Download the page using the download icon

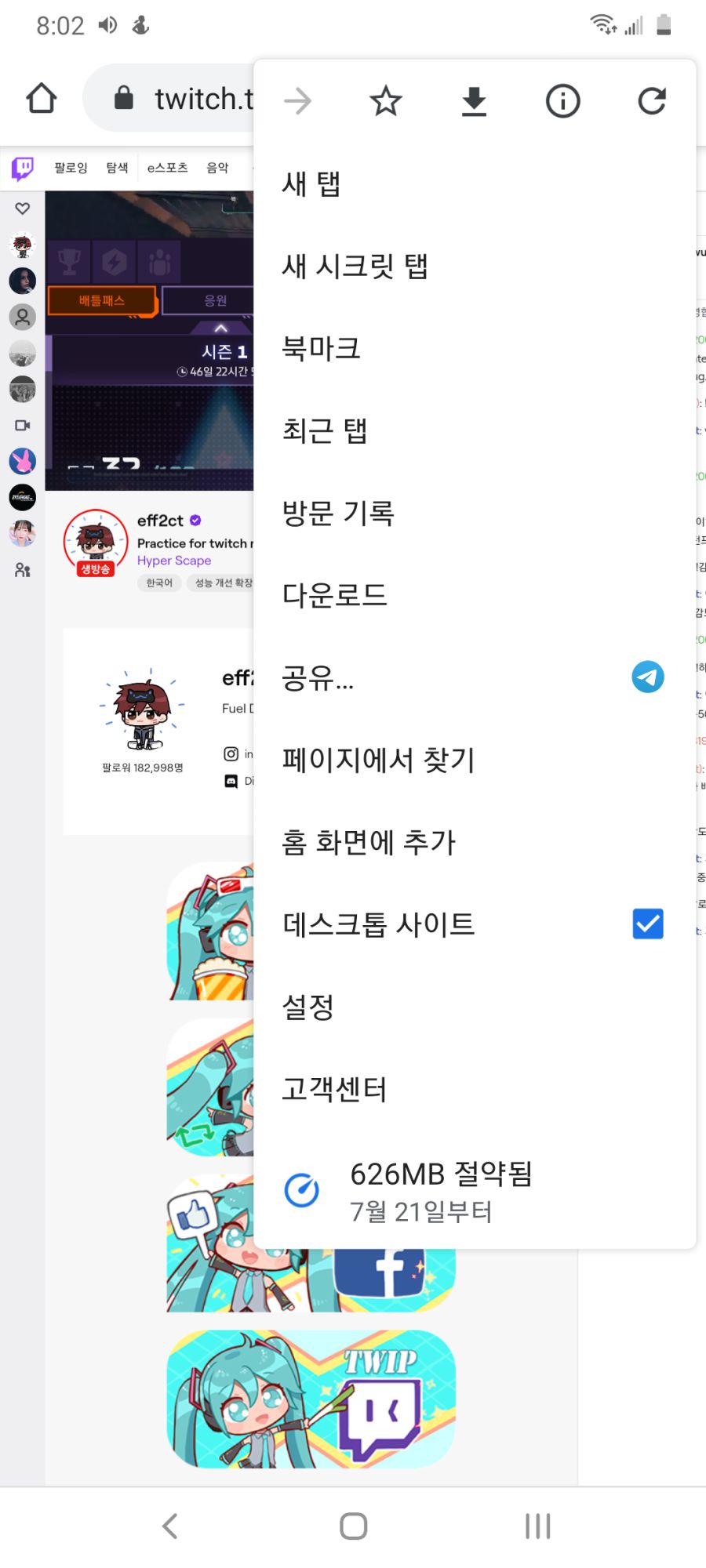(474, 100)
